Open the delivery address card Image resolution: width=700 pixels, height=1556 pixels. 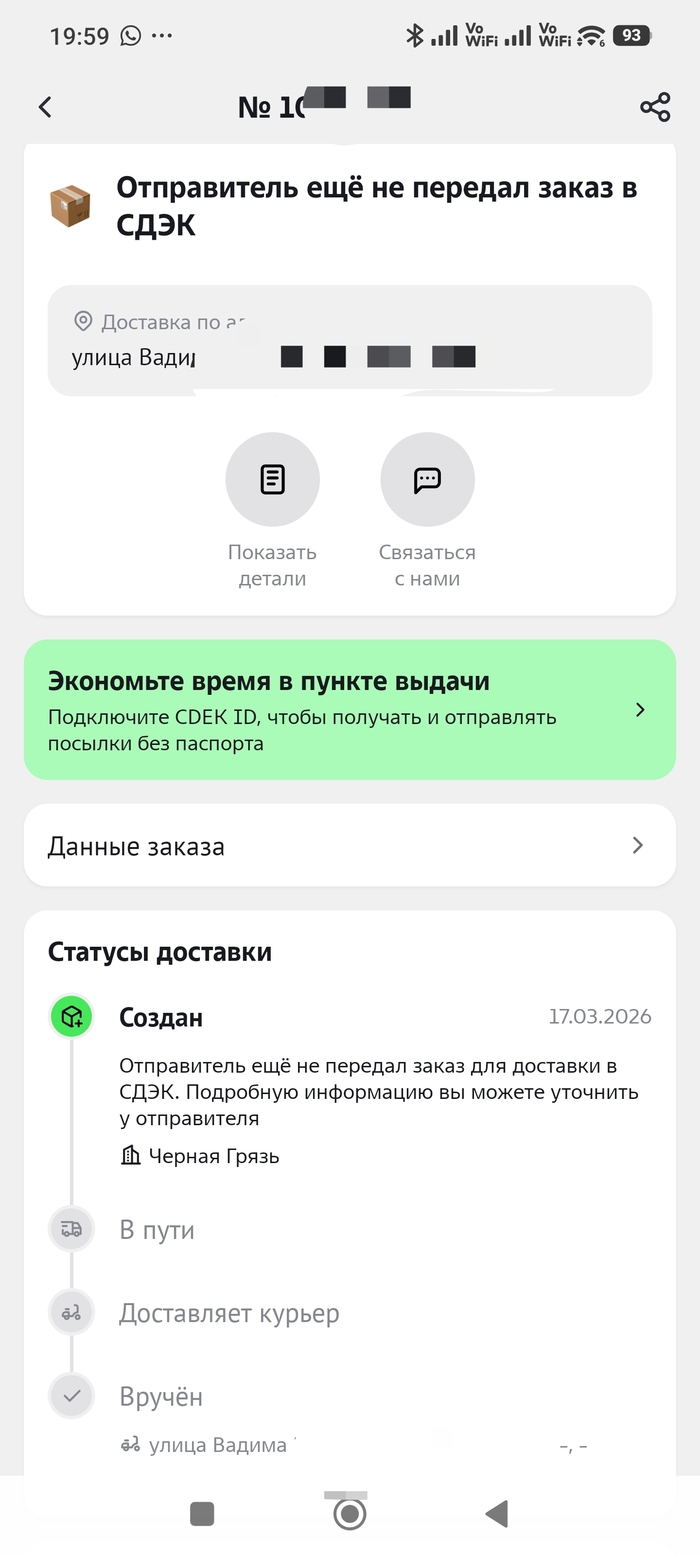pyautogui.click(x=350, y=341)
